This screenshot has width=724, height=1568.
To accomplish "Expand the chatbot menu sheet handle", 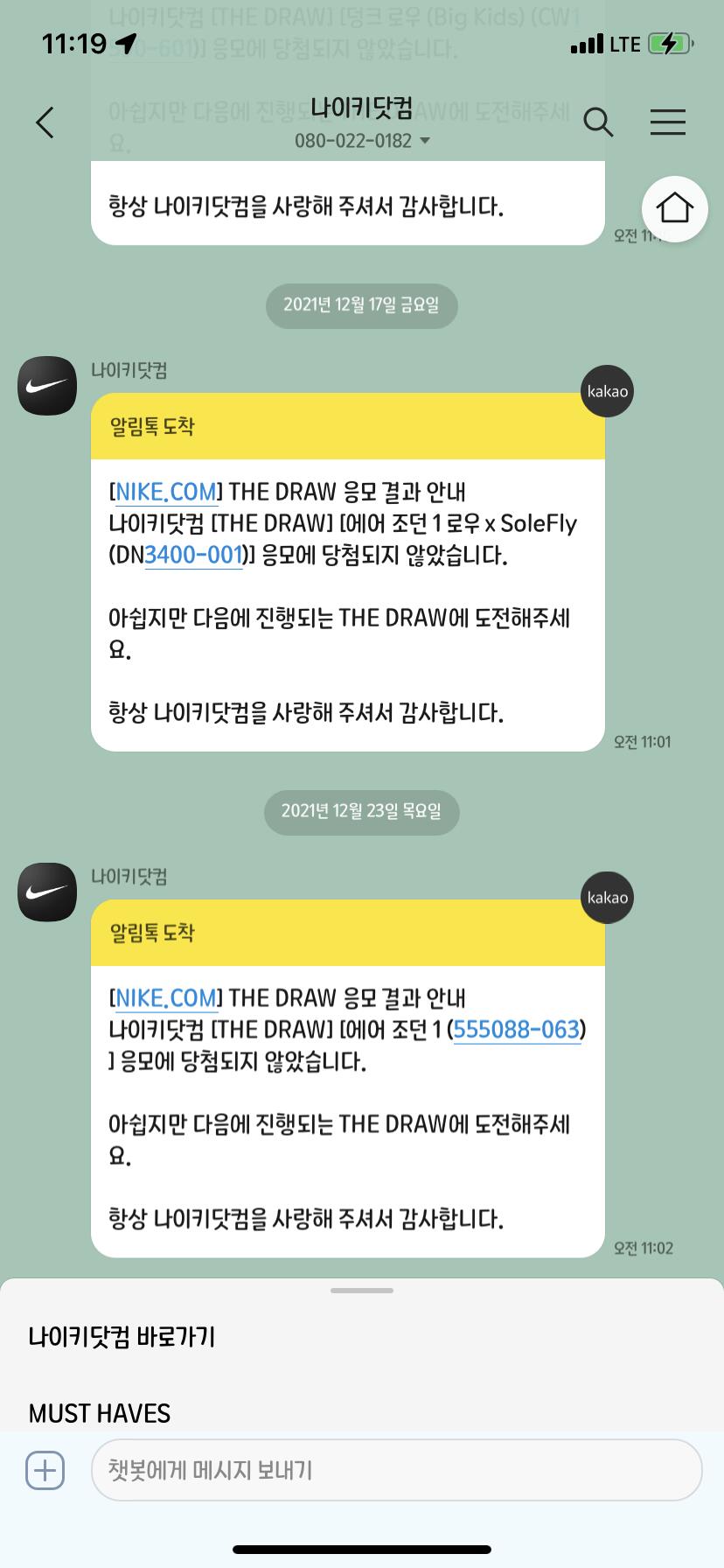I will (x=362, y=1291).
